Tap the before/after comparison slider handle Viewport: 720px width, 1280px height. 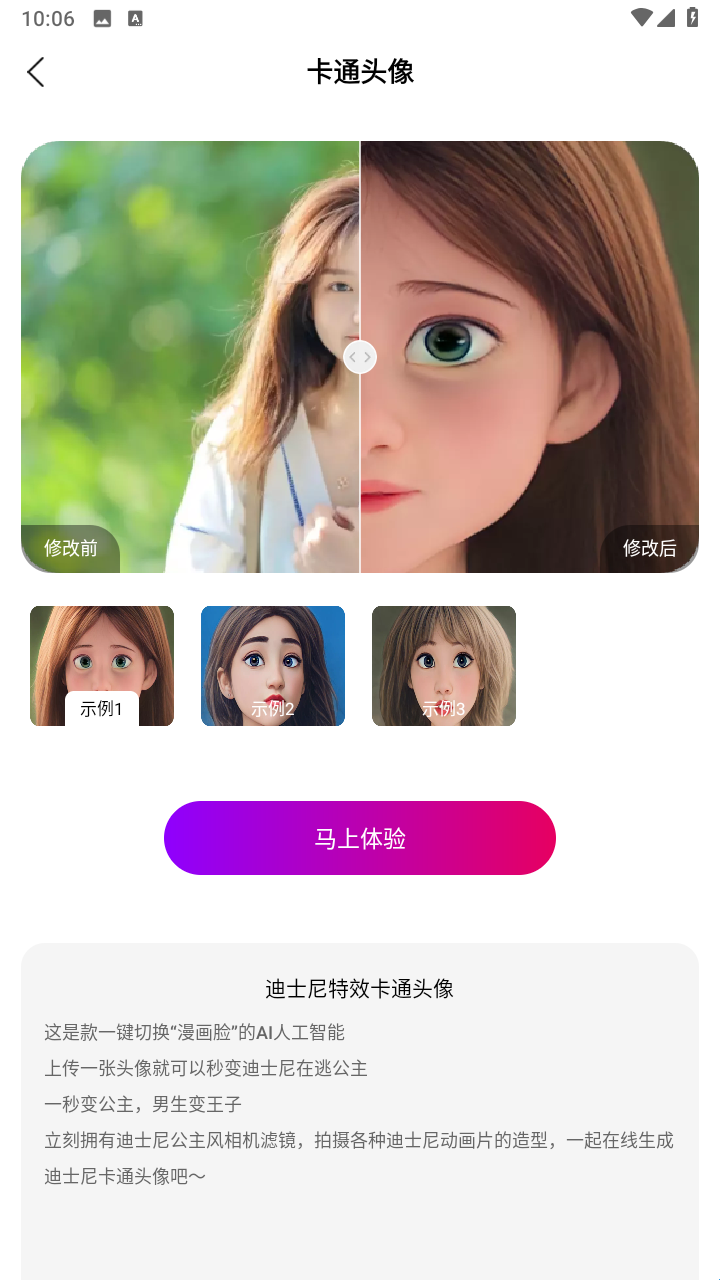coord(360,357)
